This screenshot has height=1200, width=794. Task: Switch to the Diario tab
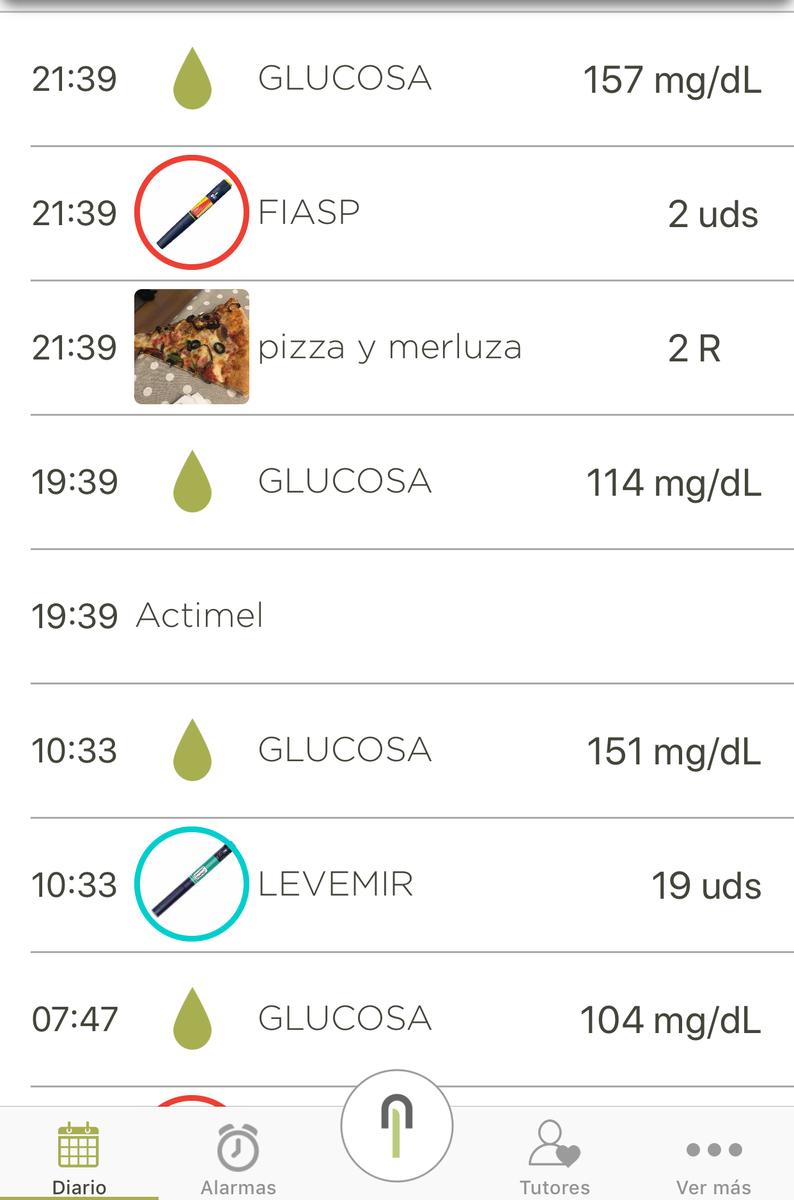pyautogui.click(x=79, y=1158)
